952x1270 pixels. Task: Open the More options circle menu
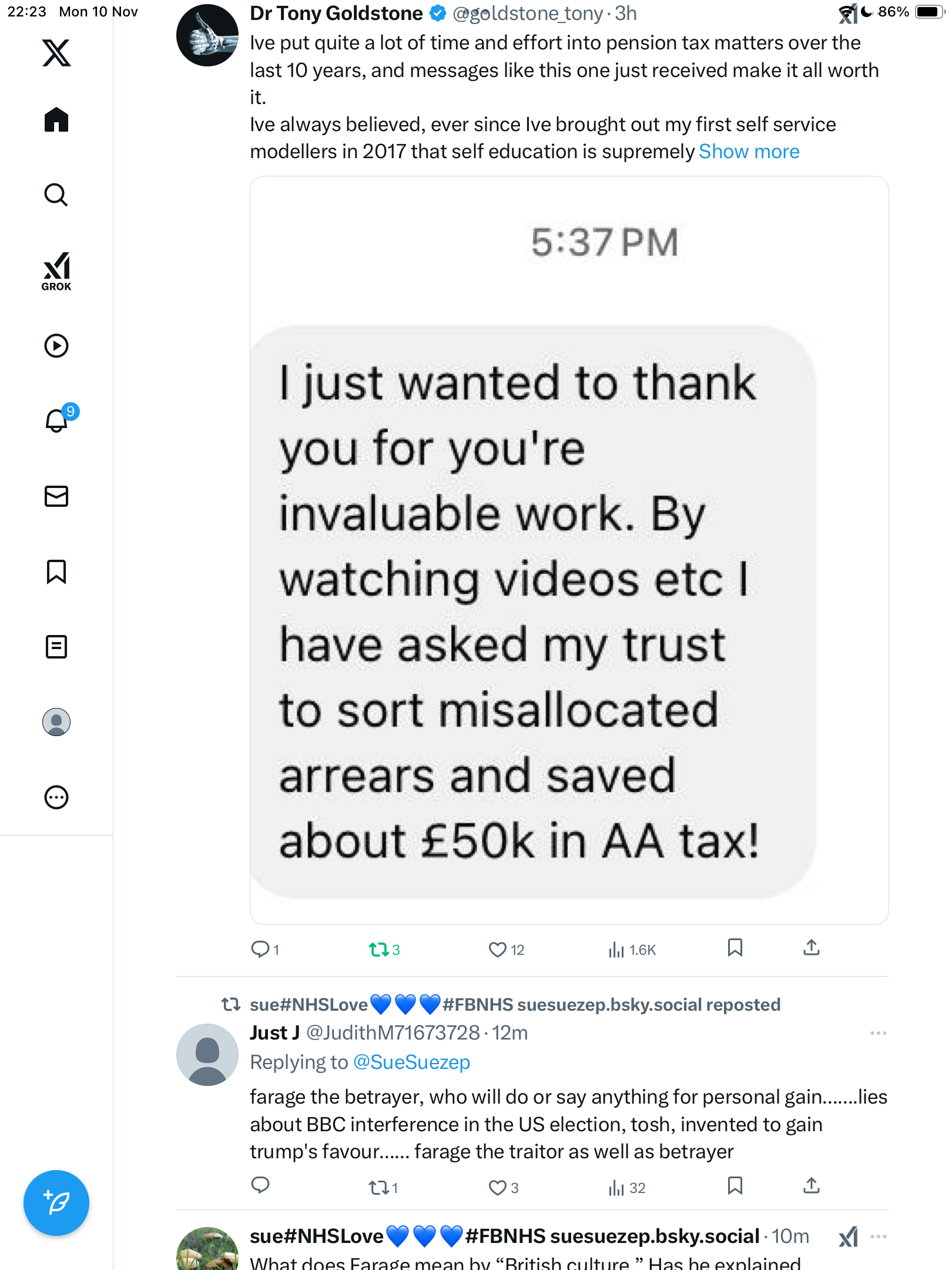click(56, 797)
